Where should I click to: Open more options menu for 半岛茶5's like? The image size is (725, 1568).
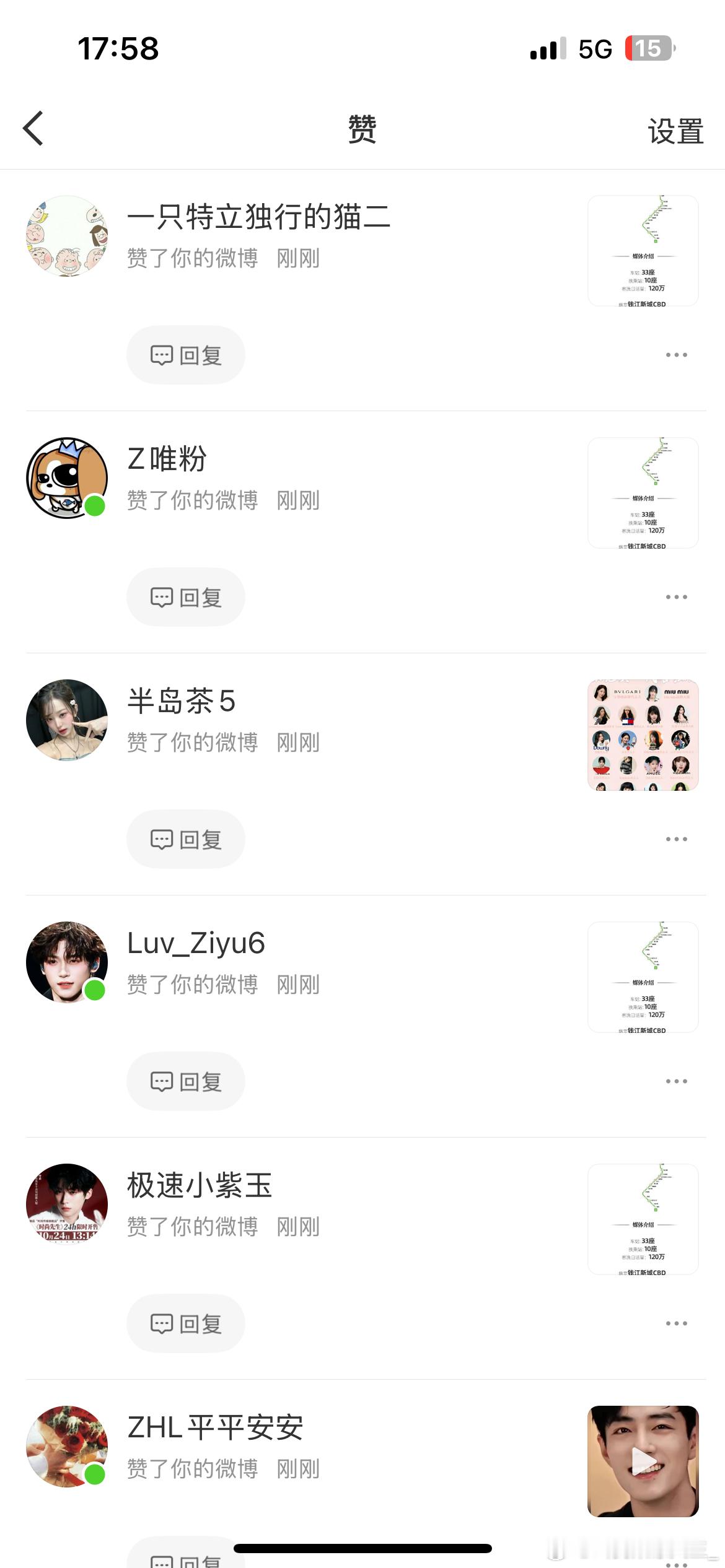coord(676,839)
